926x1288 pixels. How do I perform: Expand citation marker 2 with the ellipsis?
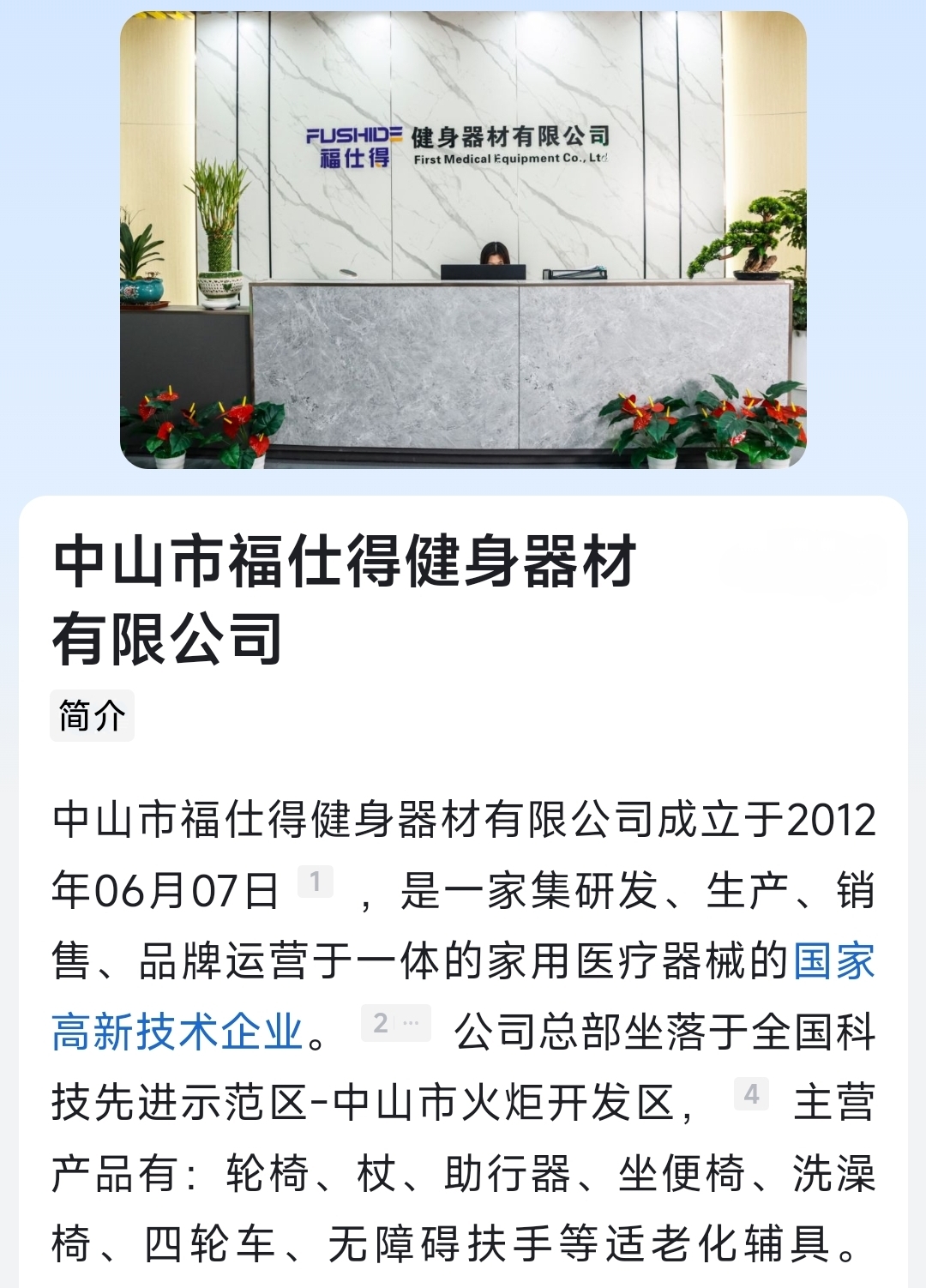click(x=395, y=1022)
